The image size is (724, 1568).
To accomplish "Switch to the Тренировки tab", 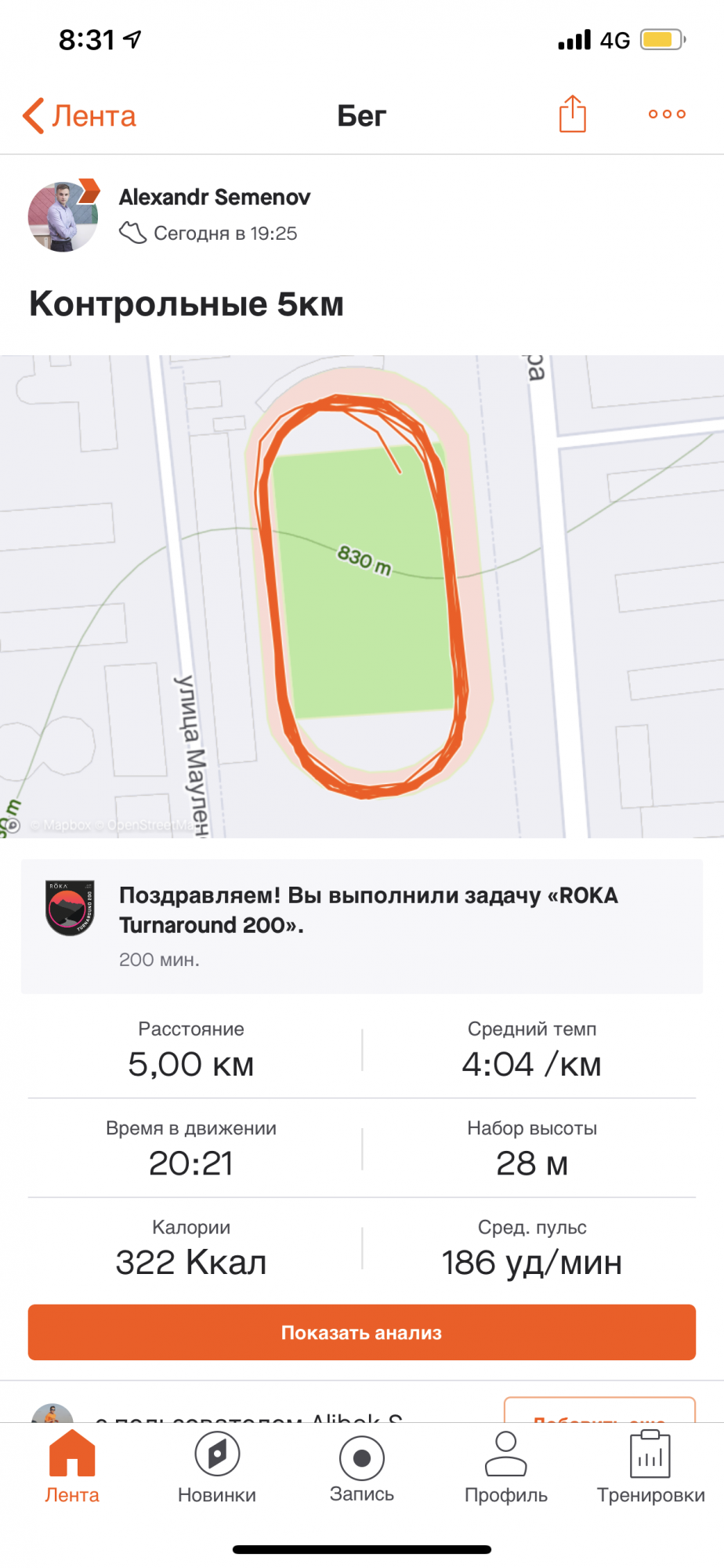I will (650, 1466).
